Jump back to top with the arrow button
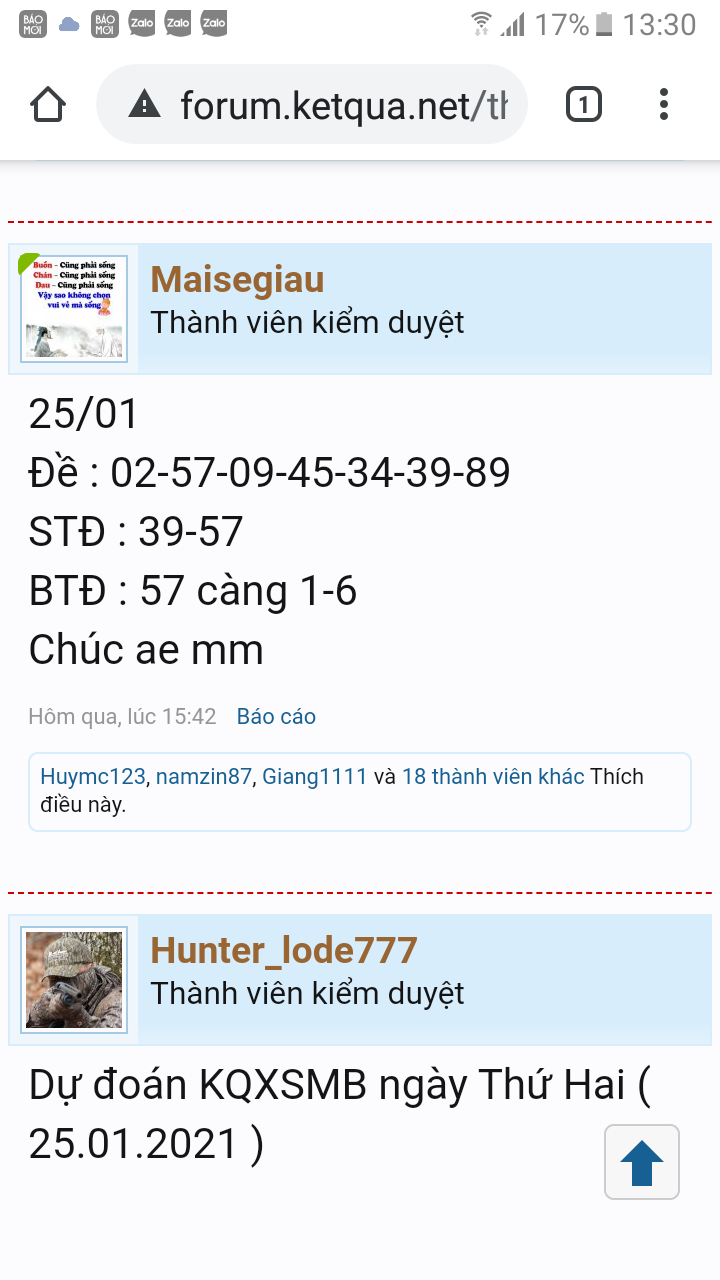The height and width of the screenshot is (1280, 720). [x=642, y=1162]
